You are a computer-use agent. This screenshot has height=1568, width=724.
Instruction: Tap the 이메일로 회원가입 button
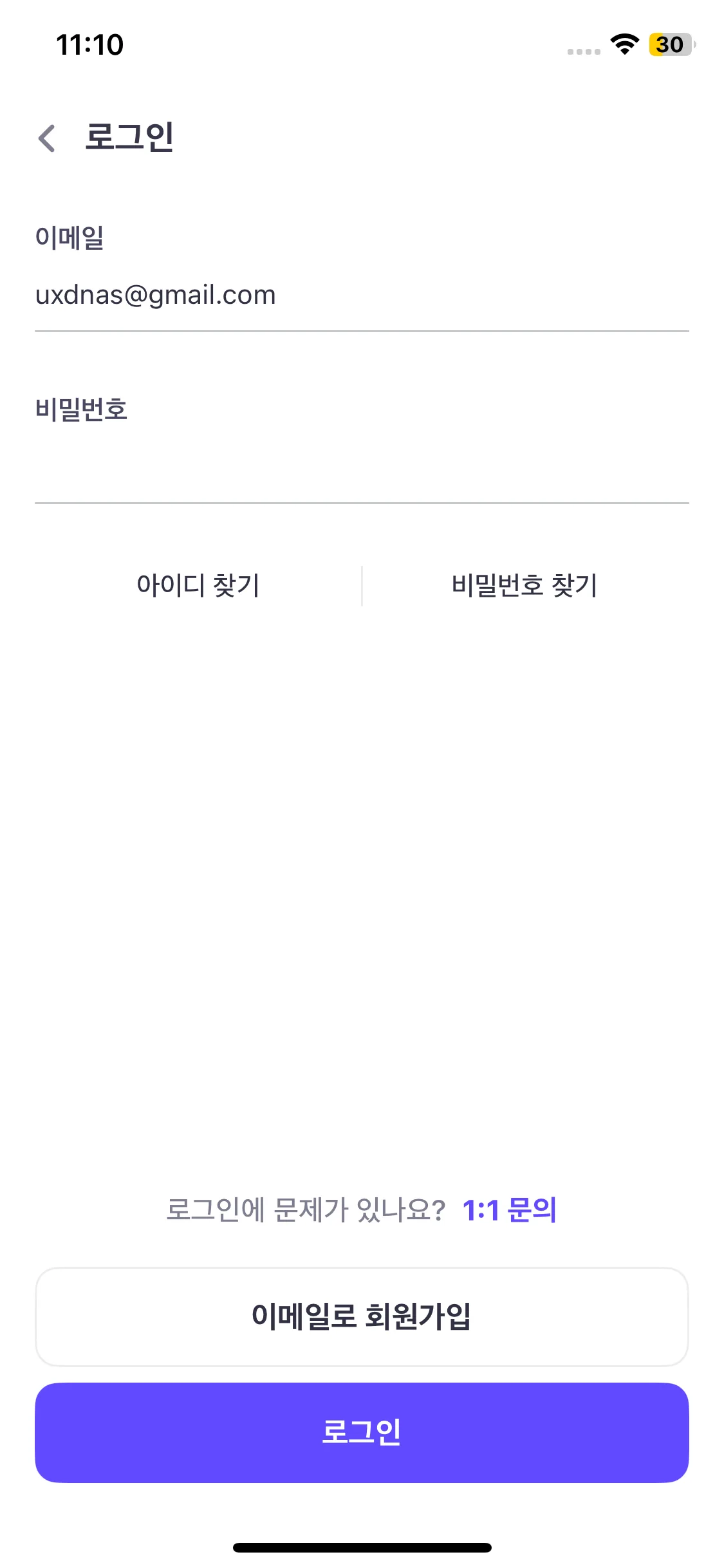pyautogui.click(x=362, y=1316)
